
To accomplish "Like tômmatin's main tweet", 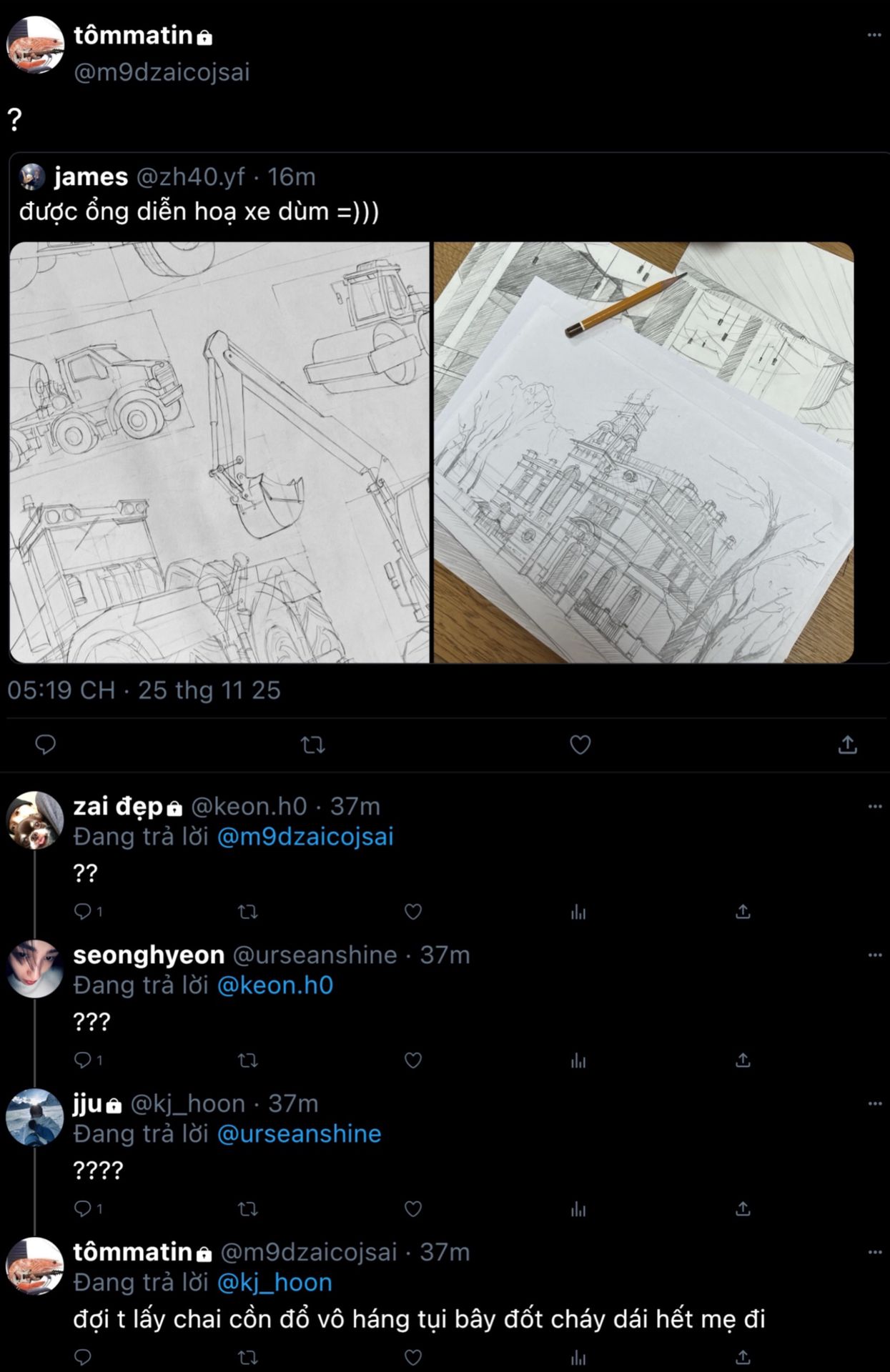I will pos(580,745).
